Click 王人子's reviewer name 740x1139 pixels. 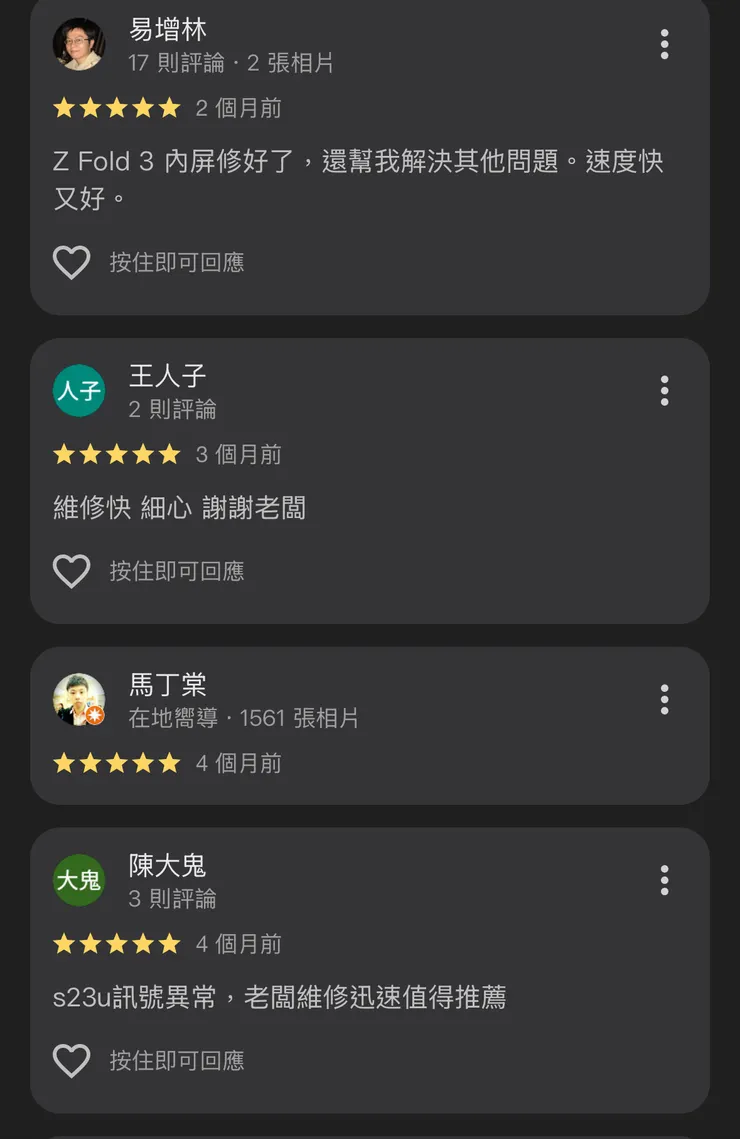[167, 376]
